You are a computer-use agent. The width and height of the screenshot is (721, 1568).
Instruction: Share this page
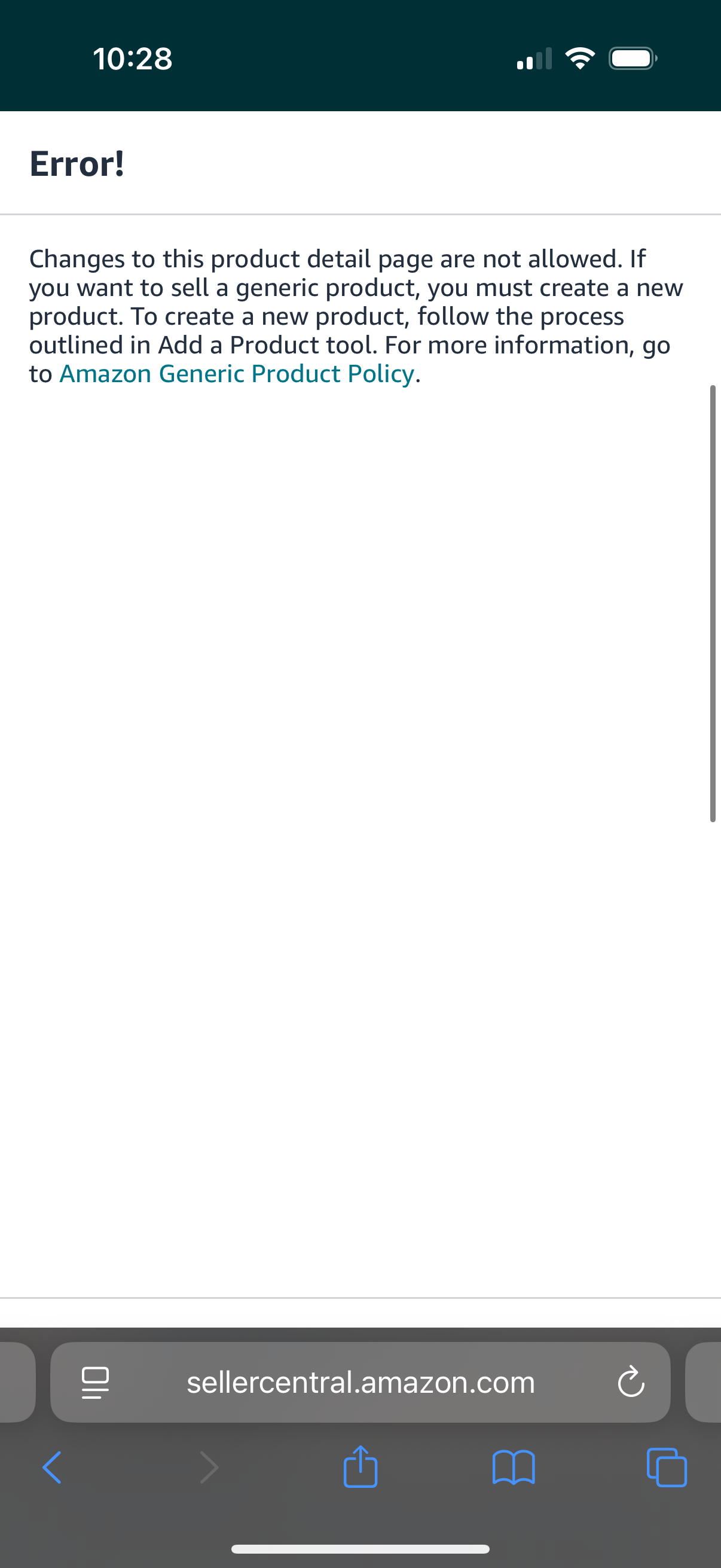click(x=360, y=1466)
